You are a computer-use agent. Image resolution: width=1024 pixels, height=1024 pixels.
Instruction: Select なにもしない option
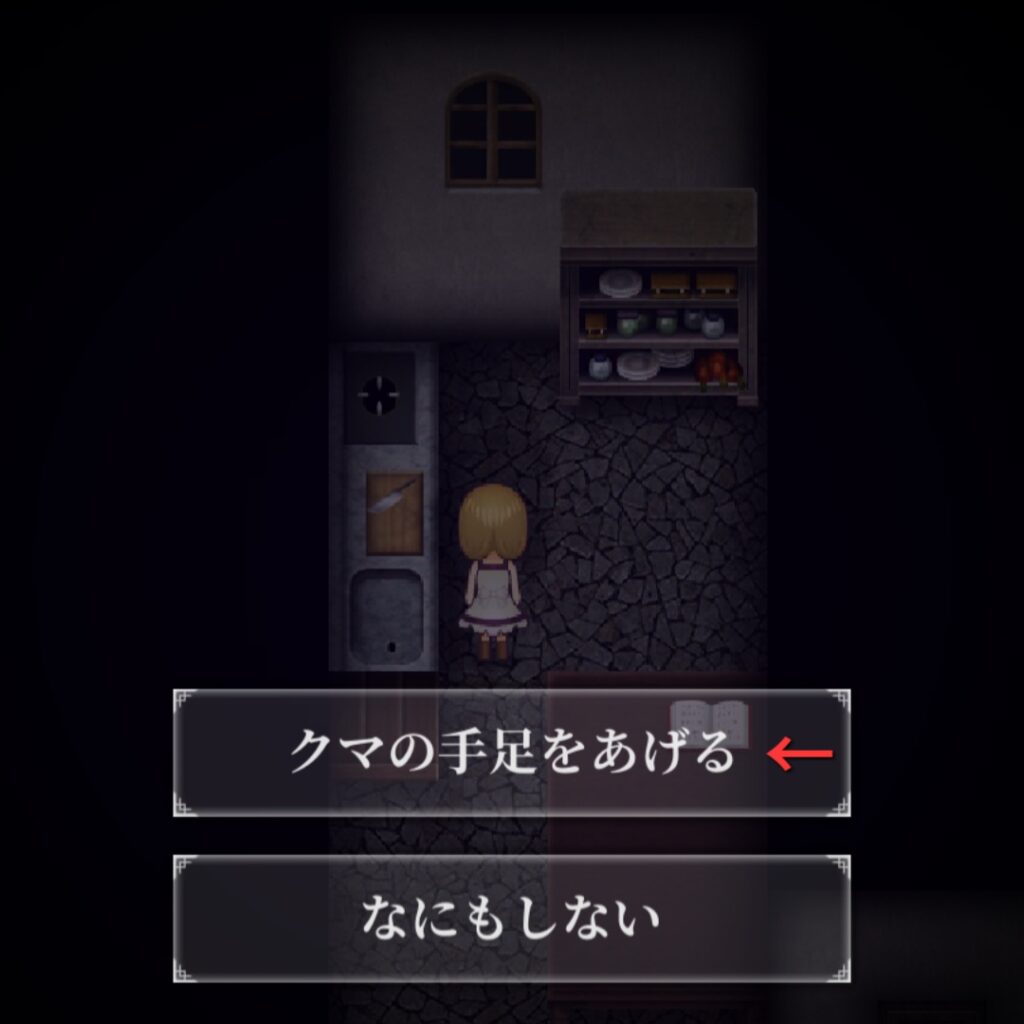(x=511, y=918)
